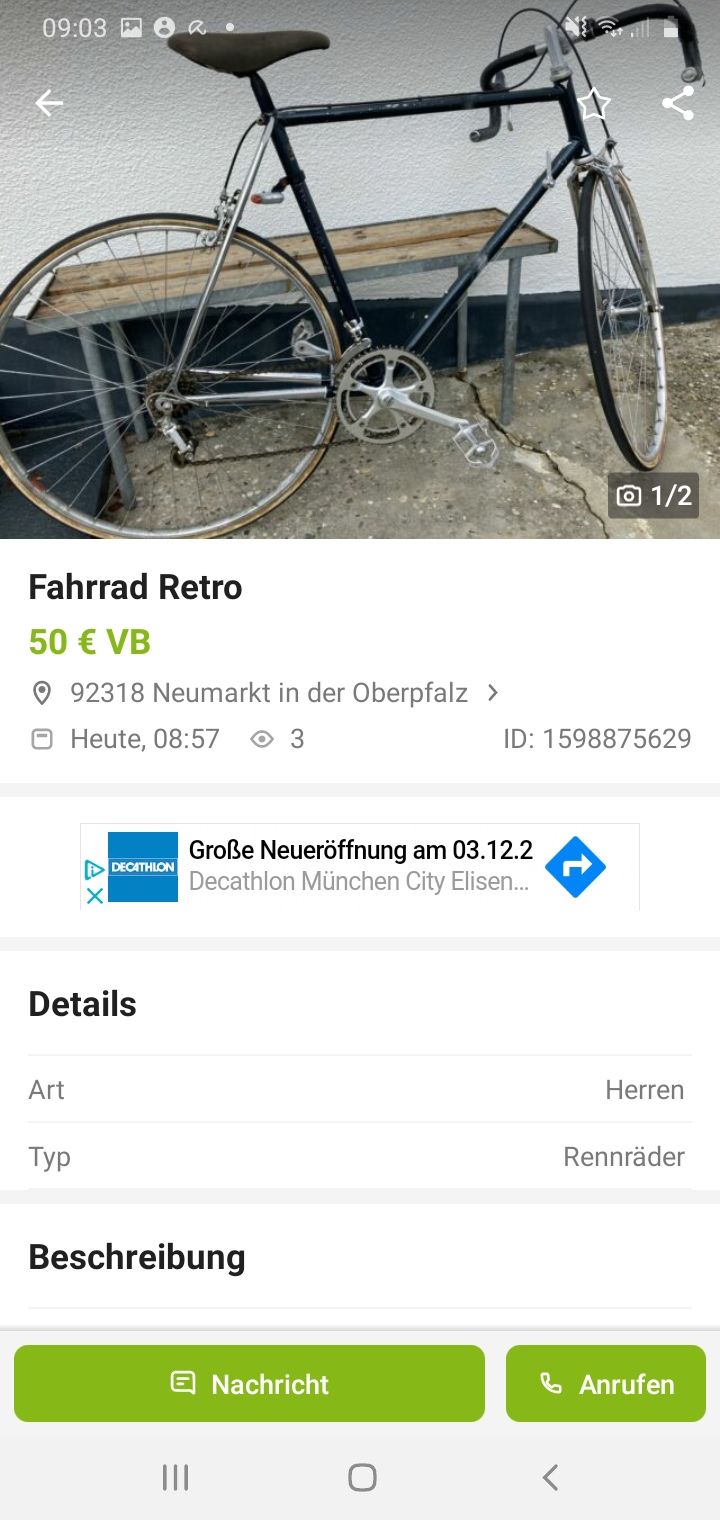Open recent apps from navigation bar
This screenshot has width=720, height=1520.
click(175, 1477)
